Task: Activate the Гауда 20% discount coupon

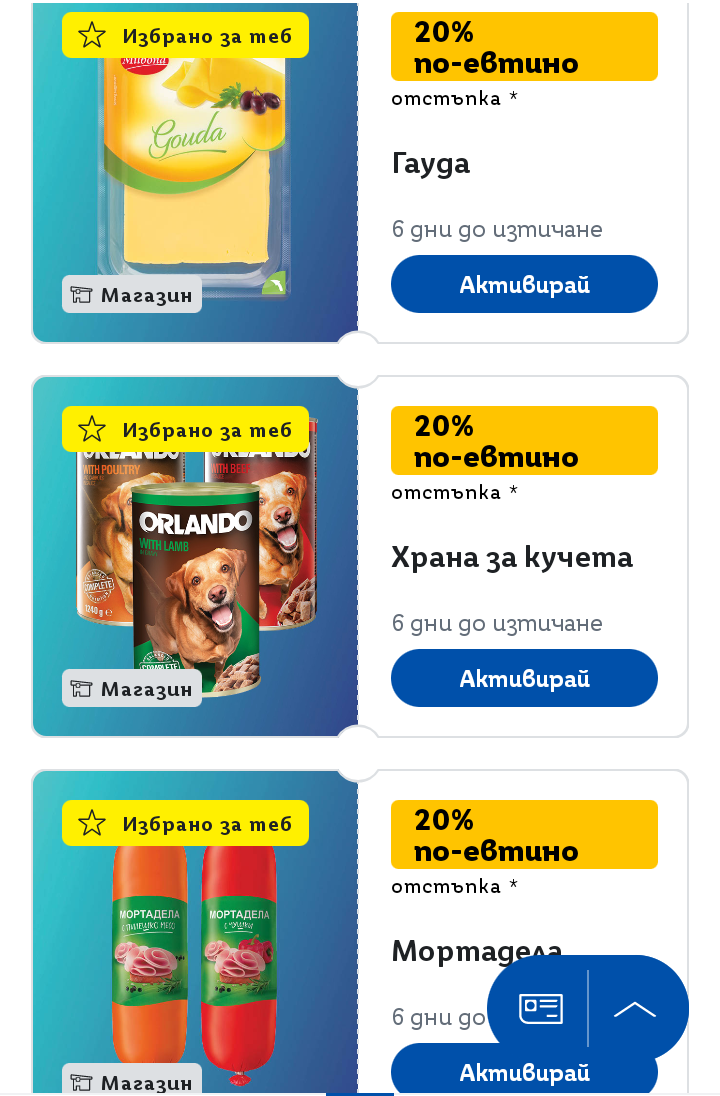Action: pos(524,284)
